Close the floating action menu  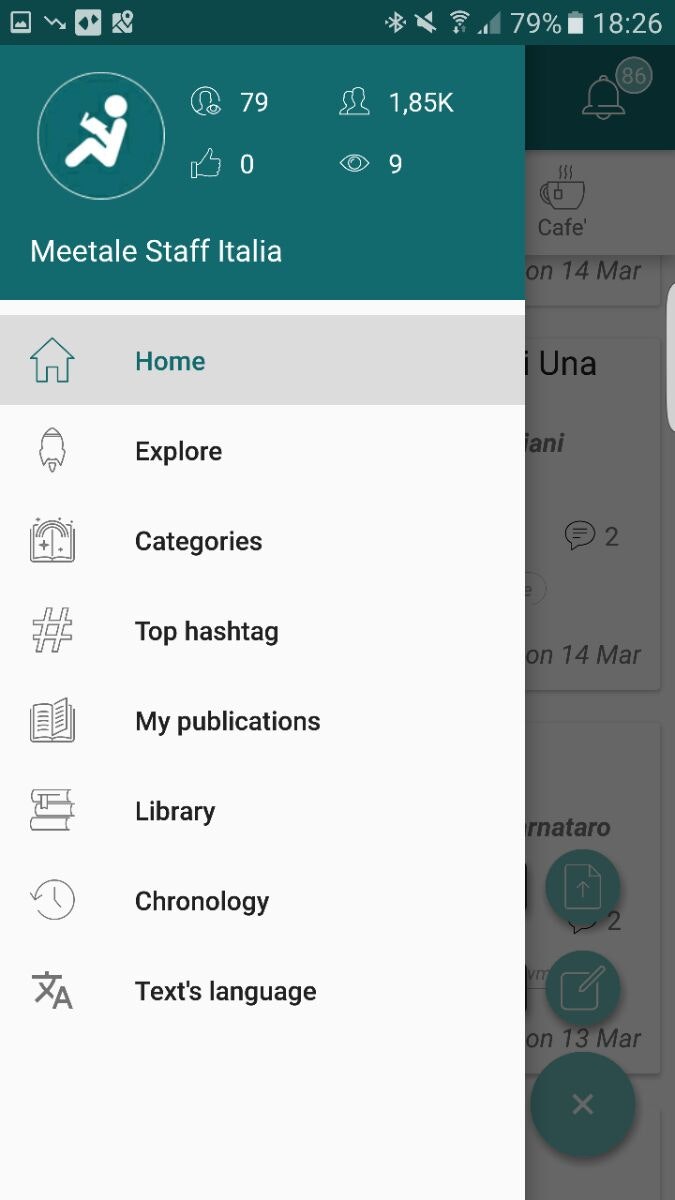tap(583, 1104)
